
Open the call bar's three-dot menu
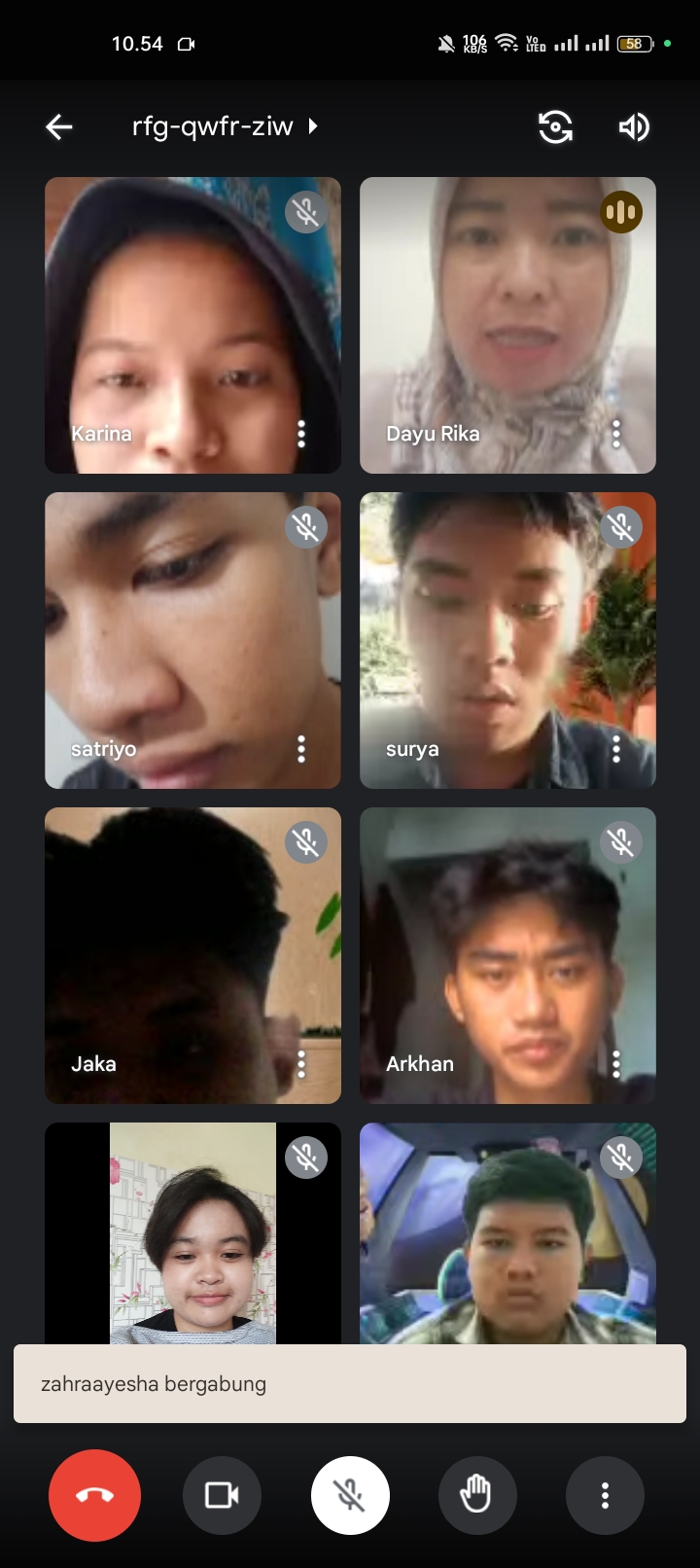605,1495
